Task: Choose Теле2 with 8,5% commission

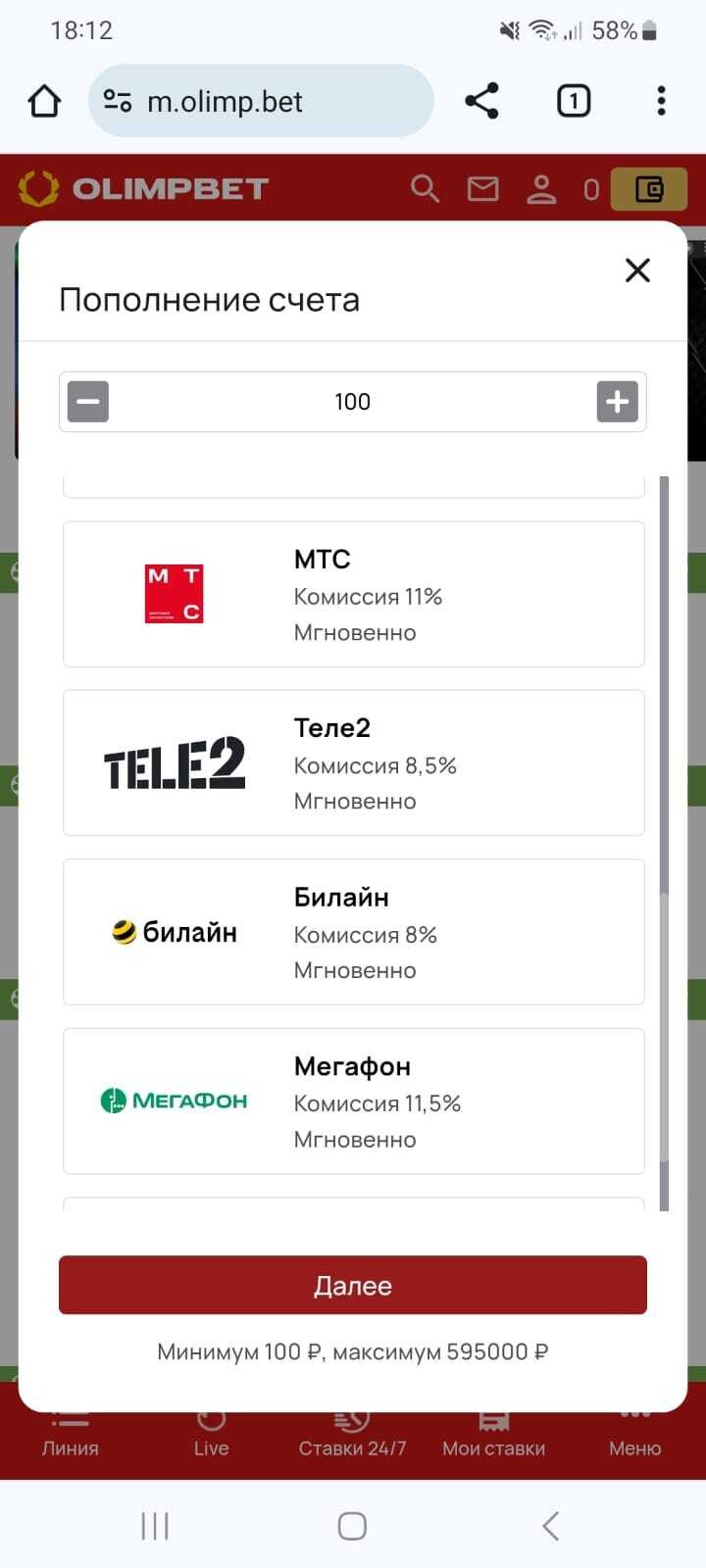Action: click(x=353, y=763)
